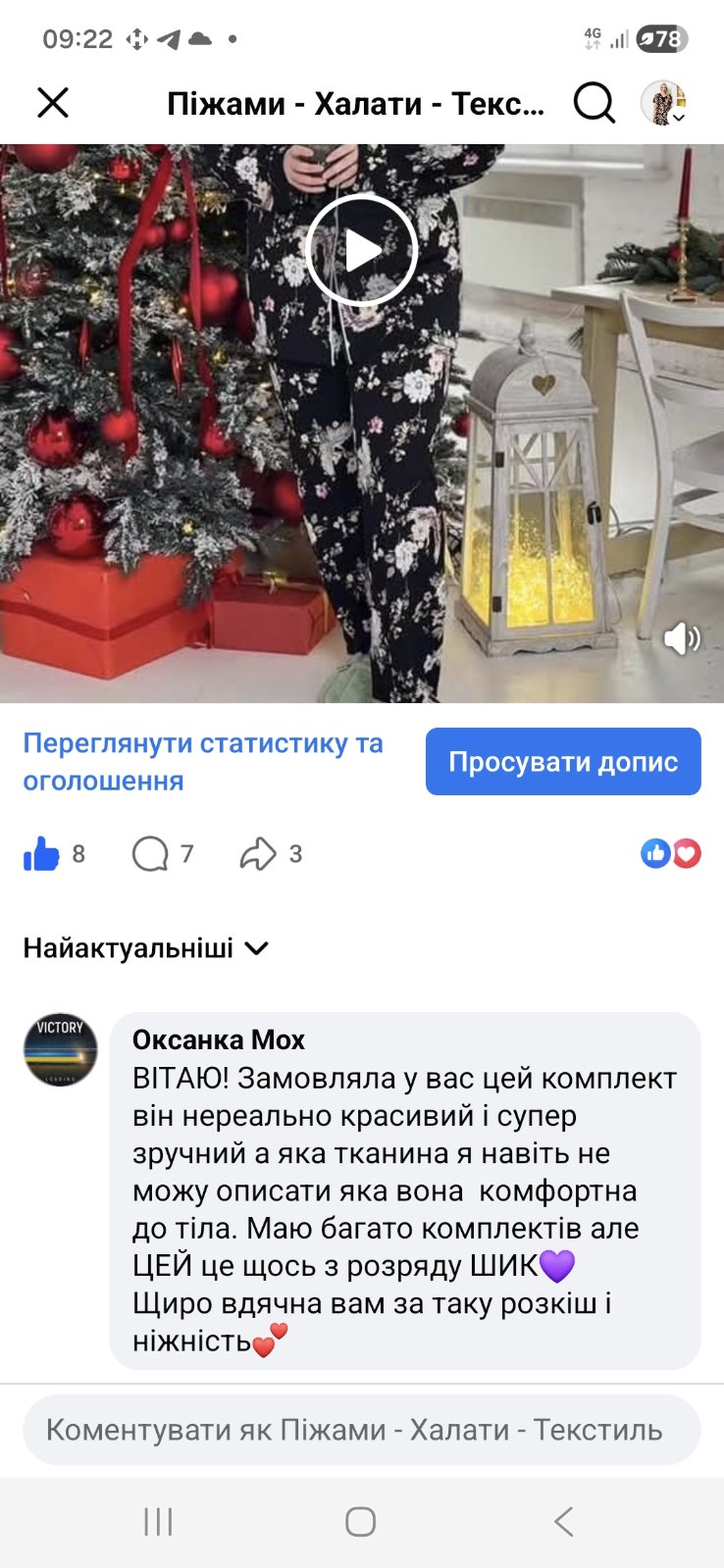724x1568 pixels.
Task: Tap the Коментувати як Піжами comment field
Action: (x=361, y=1430)
